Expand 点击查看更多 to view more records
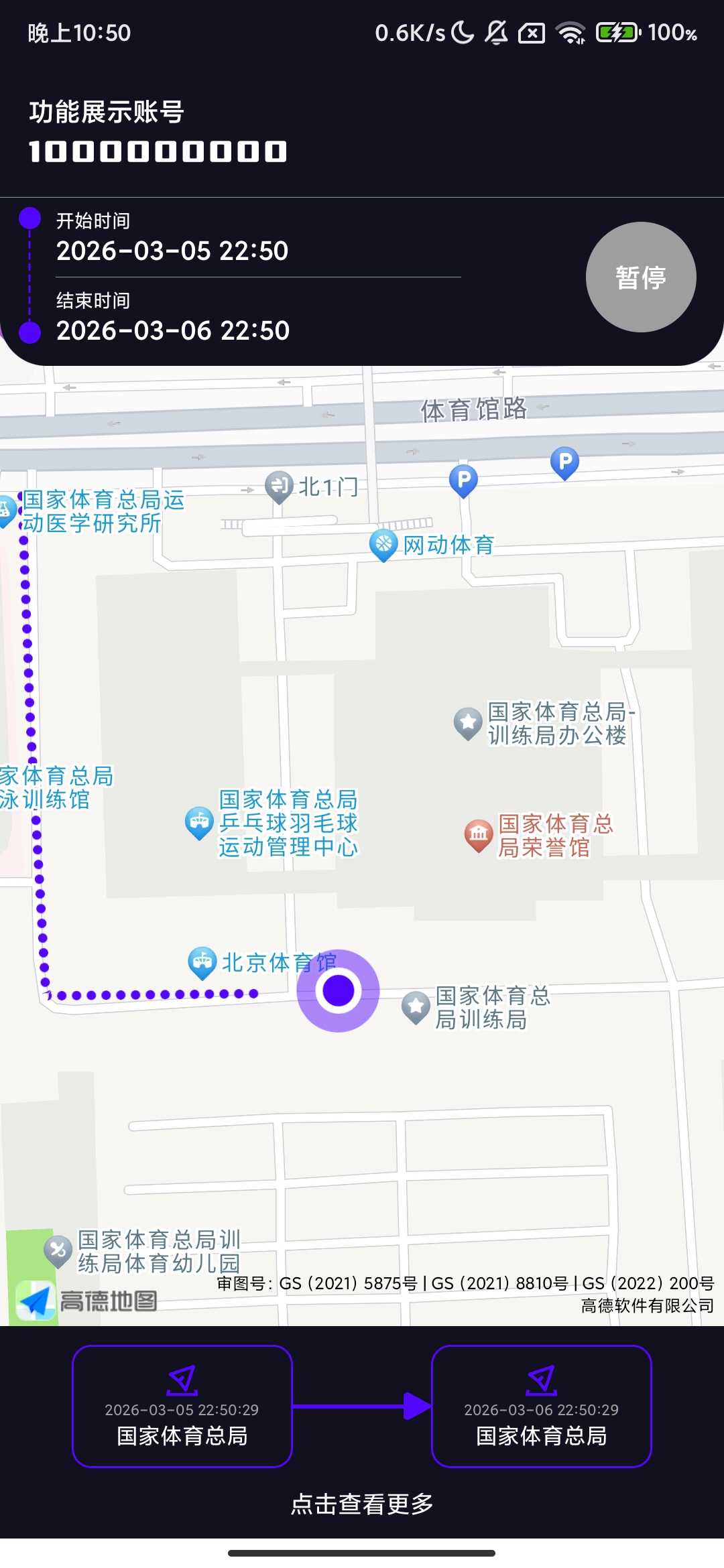The height and width of the screenshot is (1568, 724). click(x=362, y=1502)
